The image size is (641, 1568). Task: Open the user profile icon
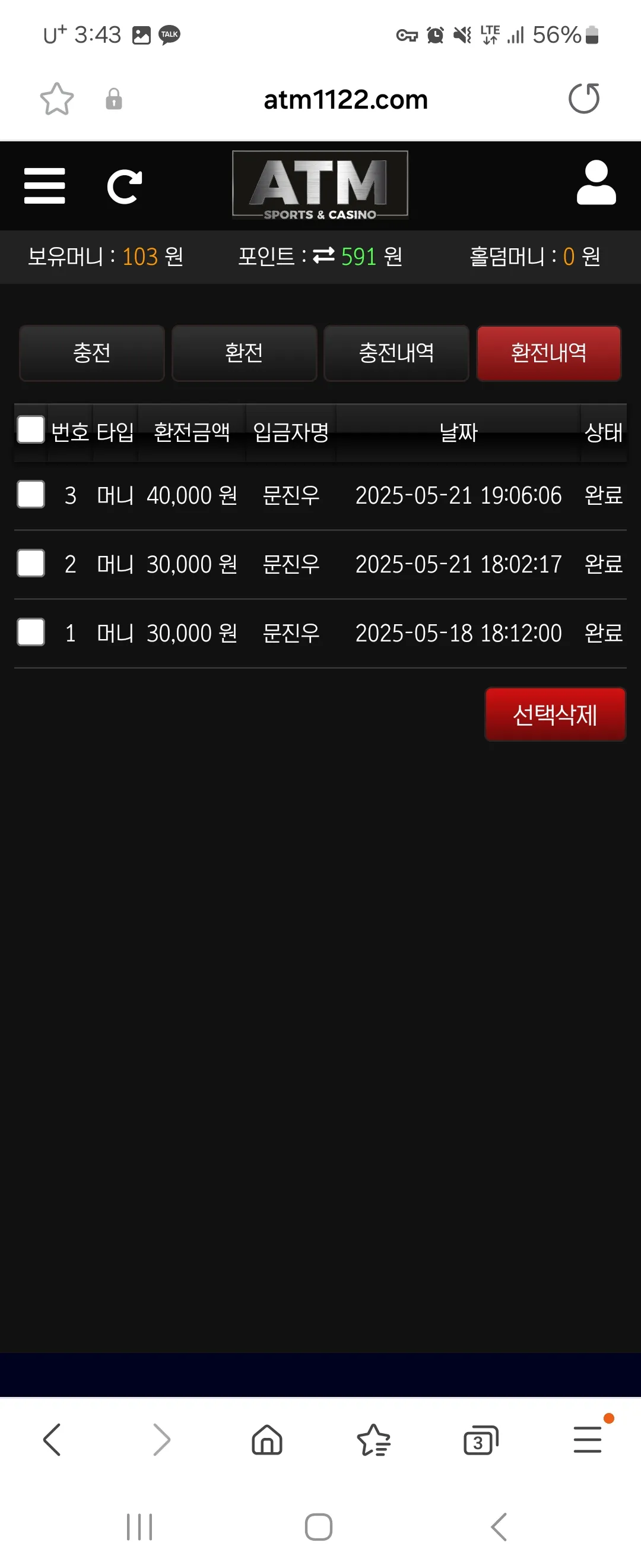click(x=596, y=182)
